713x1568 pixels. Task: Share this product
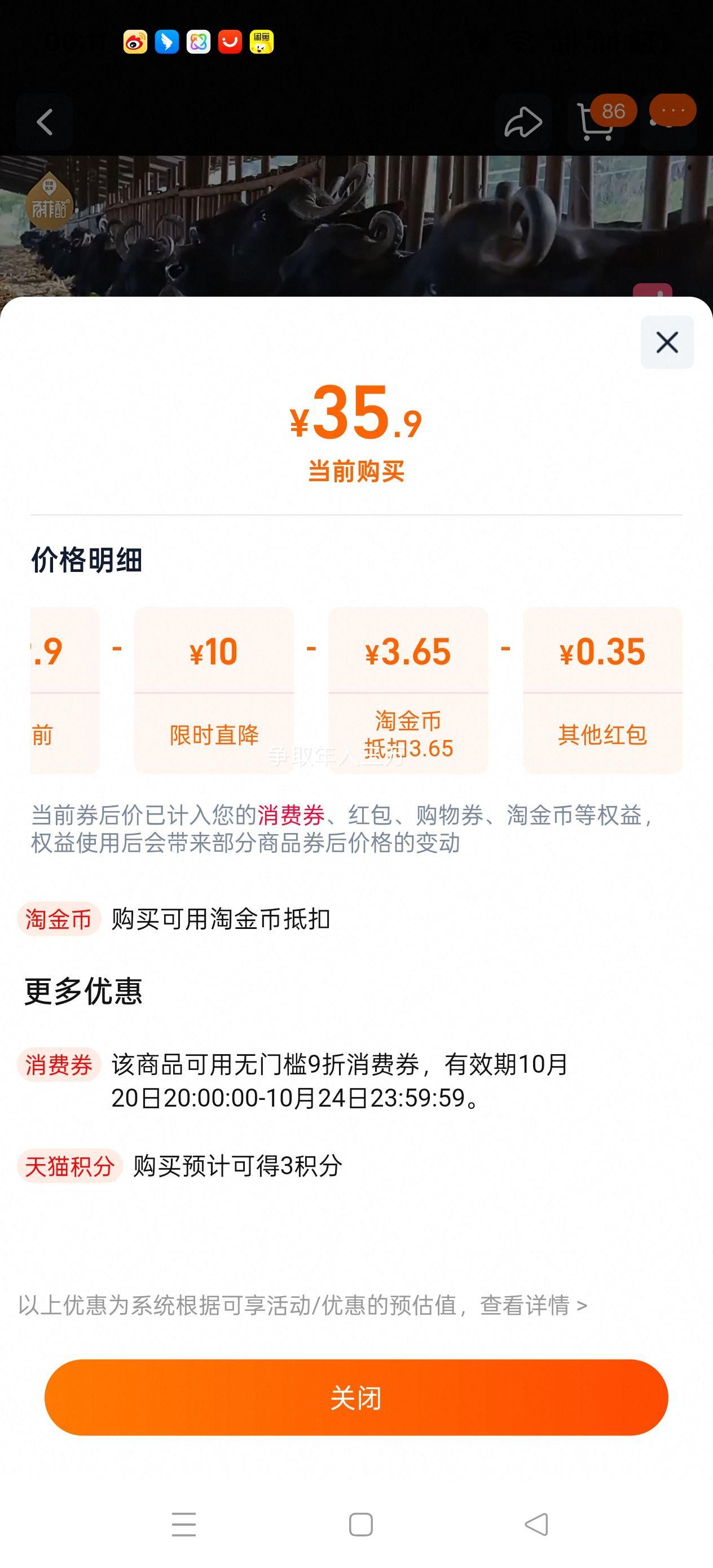[522, 122]
